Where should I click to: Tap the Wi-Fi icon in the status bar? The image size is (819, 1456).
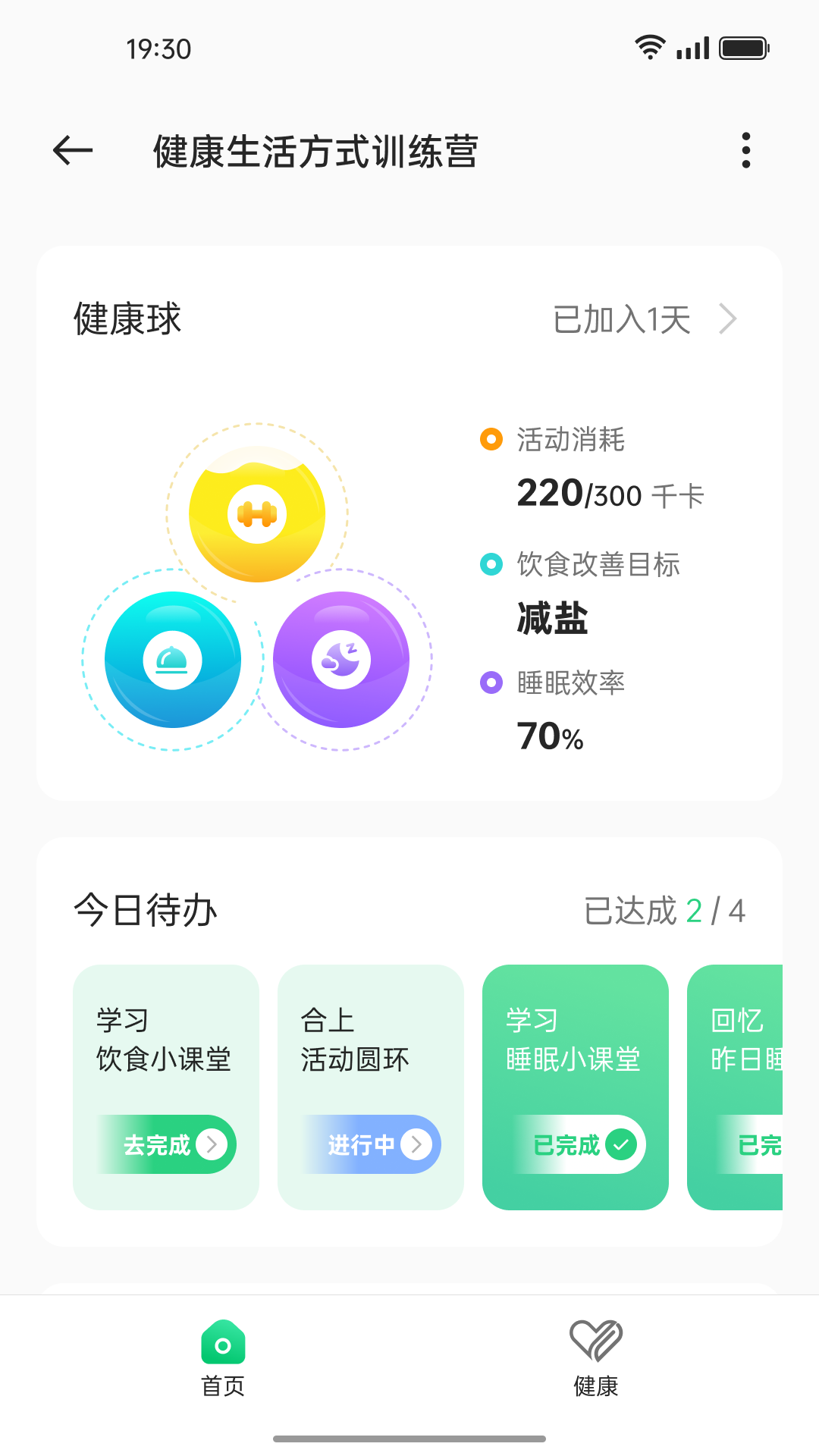tap(650, 47)
